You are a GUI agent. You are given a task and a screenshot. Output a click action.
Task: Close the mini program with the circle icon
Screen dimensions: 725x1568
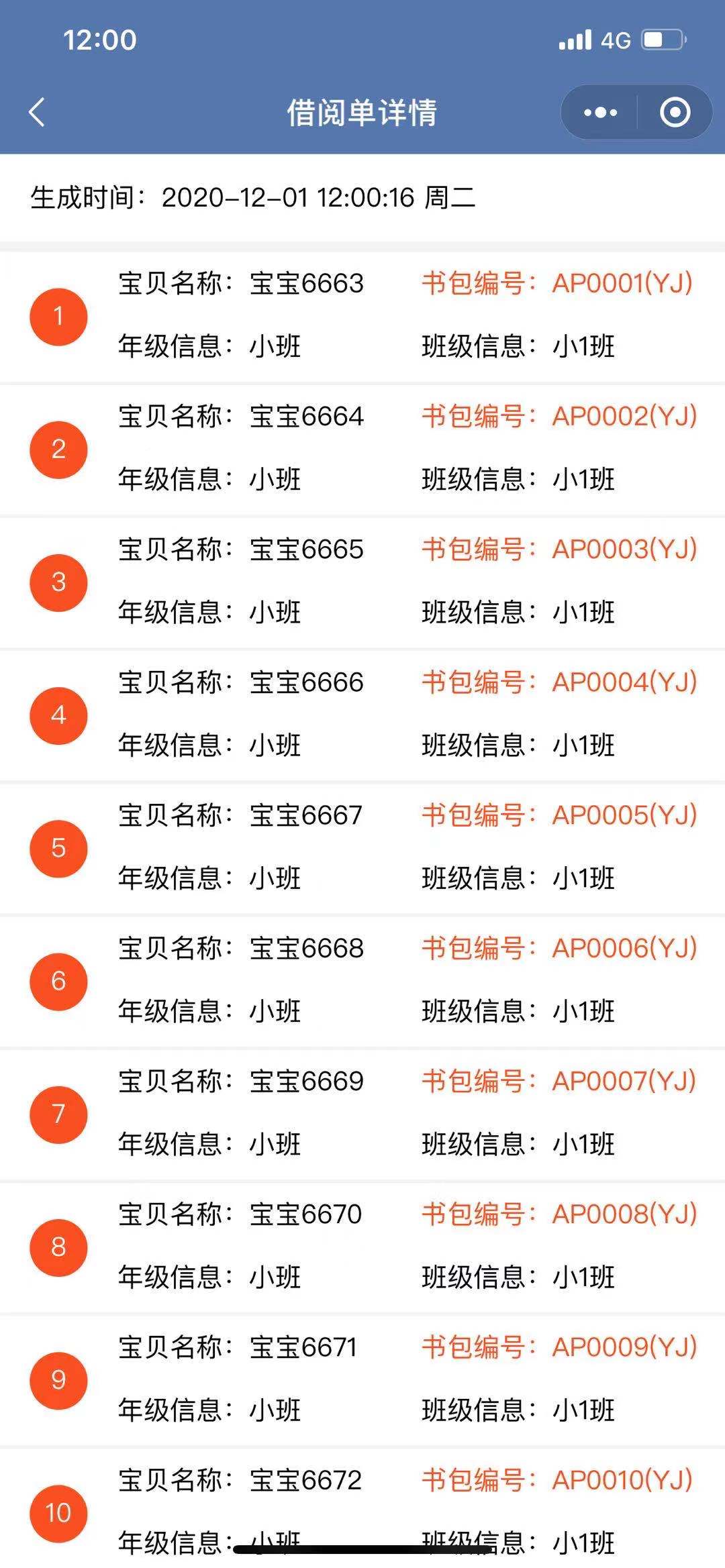pyautogui.click(x=675, y=112)
